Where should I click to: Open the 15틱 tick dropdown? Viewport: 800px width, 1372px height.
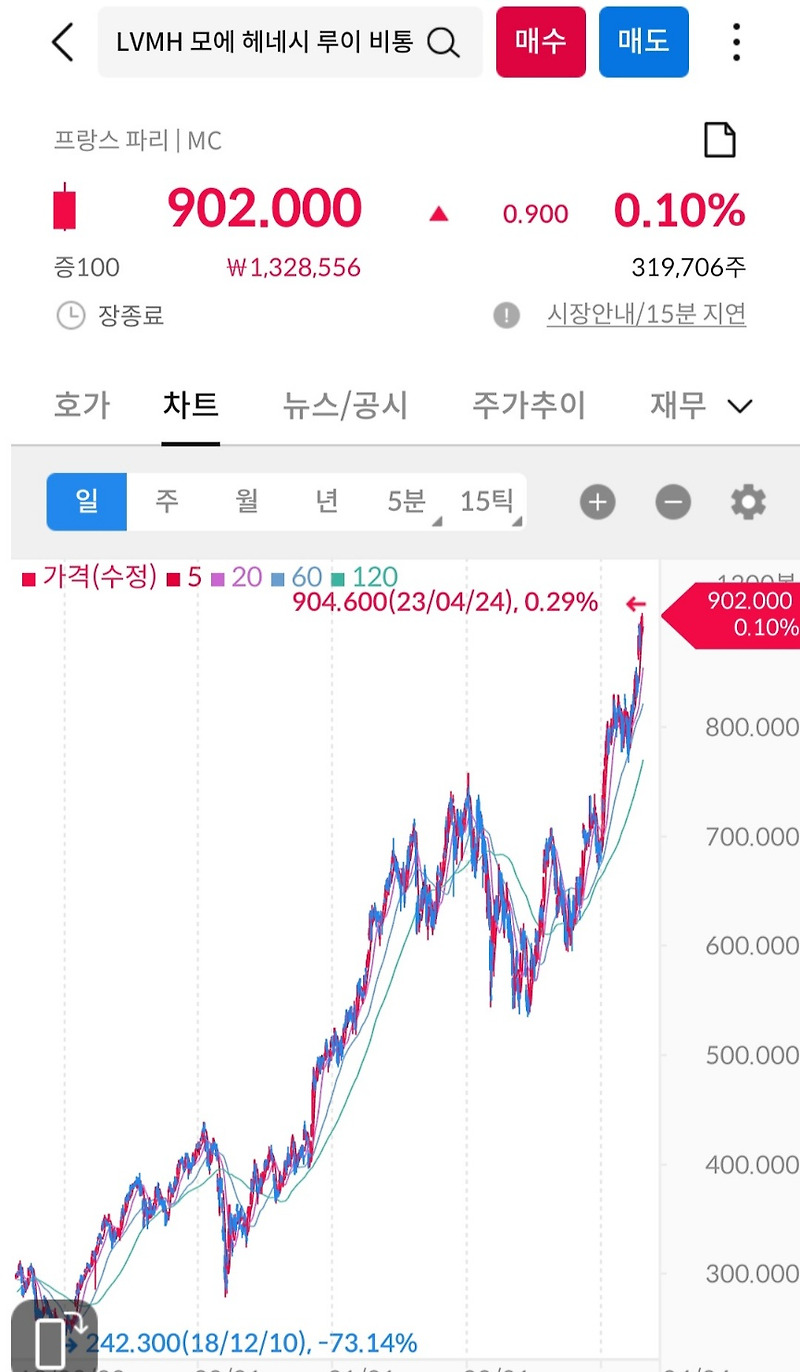click(491, 502)
